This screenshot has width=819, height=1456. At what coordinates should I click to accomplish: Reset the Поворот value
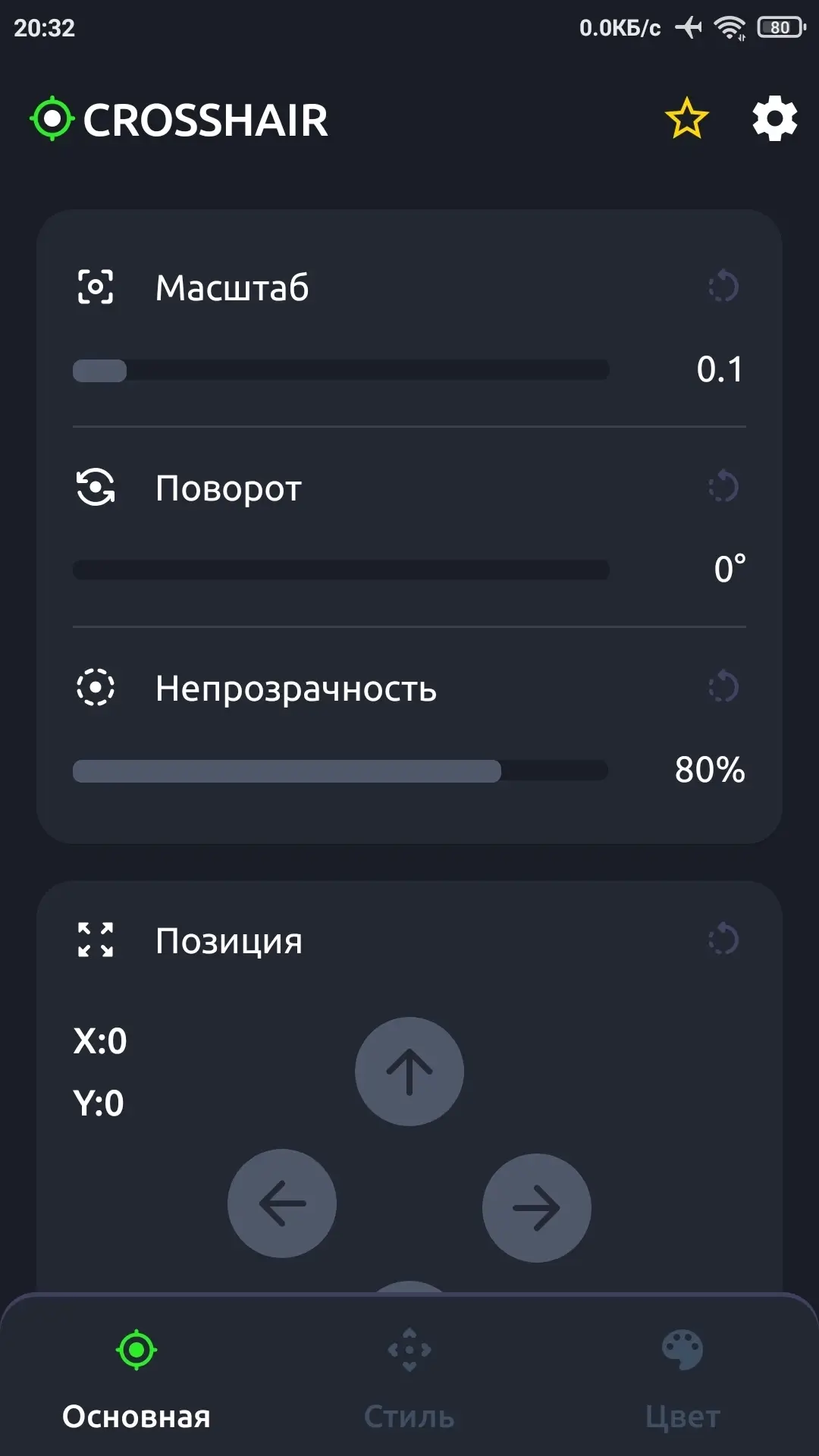pyautogui.click(x=723, y=487)
